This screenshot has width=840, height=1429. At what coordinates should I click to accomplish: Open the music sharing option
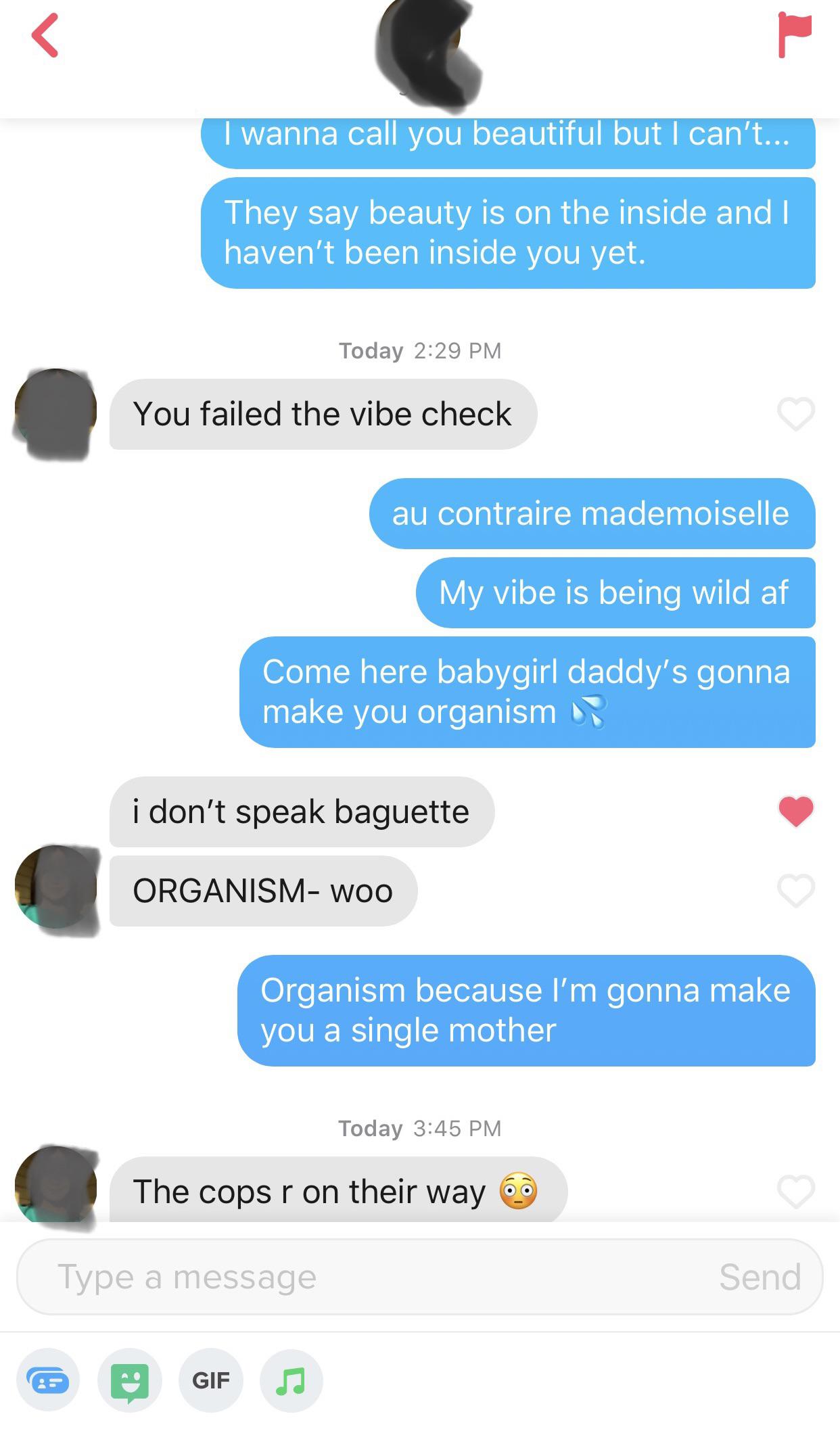point(291,1380)
